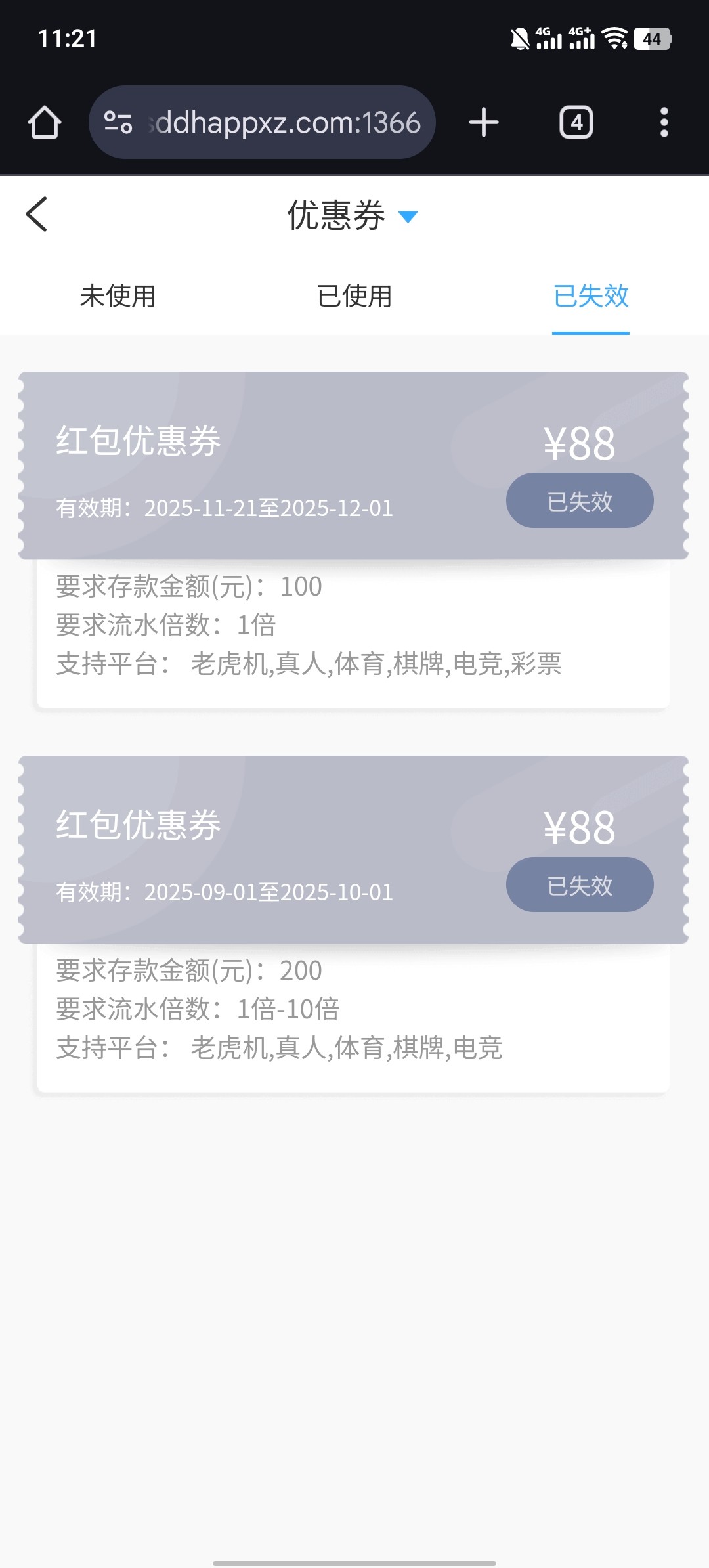
Task: Open a new browser tab
Action: [484, 123]
